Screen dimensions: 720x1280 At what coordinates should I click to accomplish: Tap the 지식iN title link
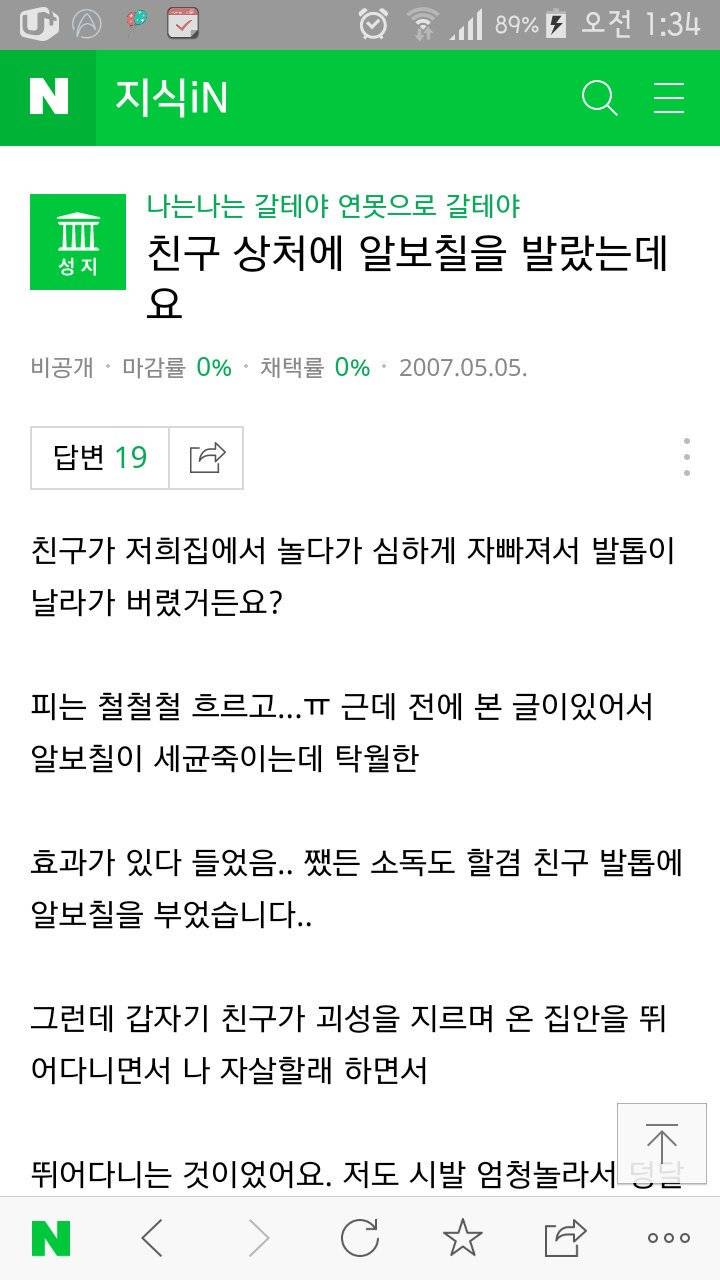(x=172, y=98)
